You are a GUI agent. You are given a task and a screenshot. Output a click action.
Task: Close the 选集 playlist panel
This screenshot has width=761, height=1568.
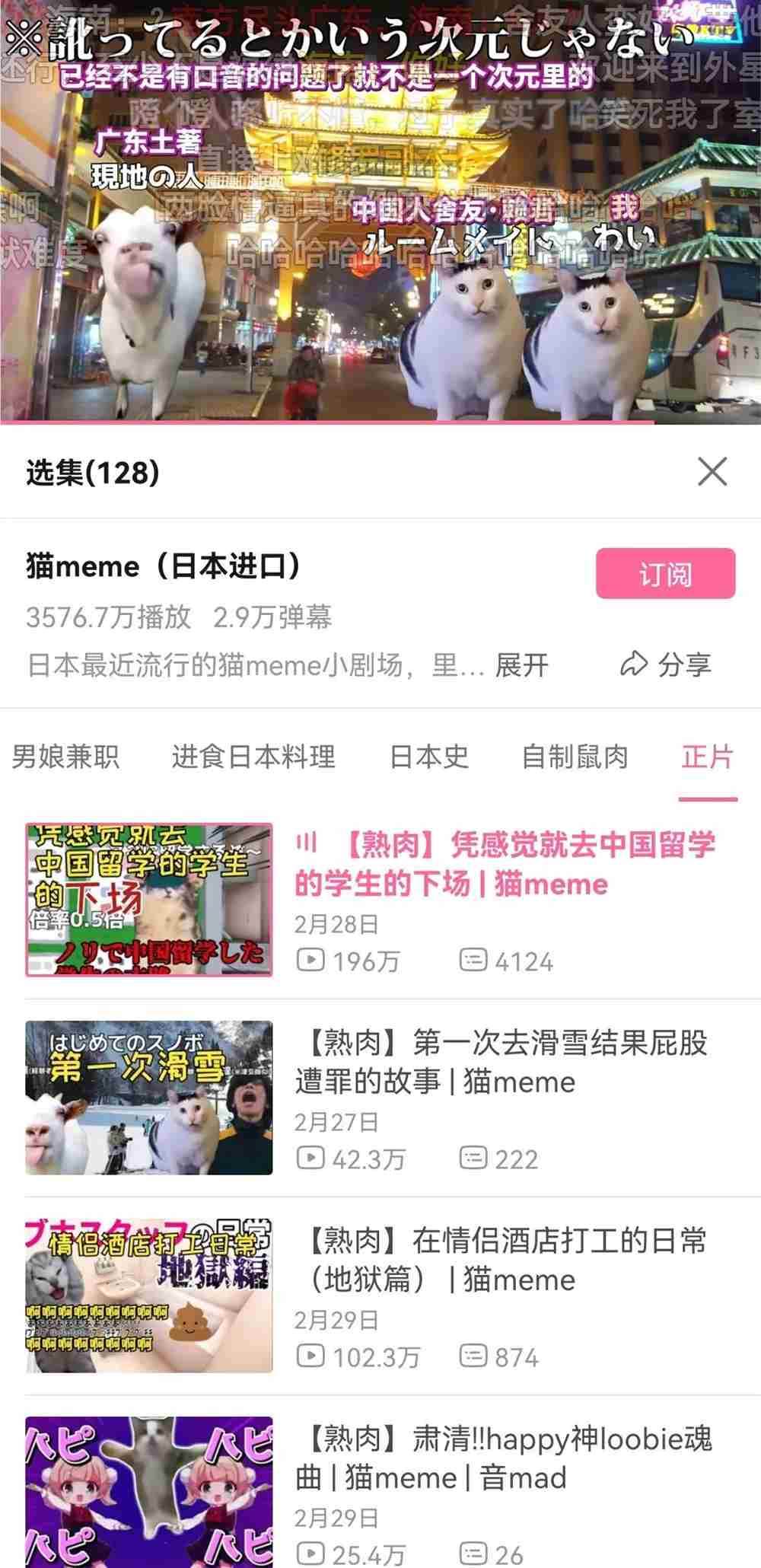click(714, 472)
